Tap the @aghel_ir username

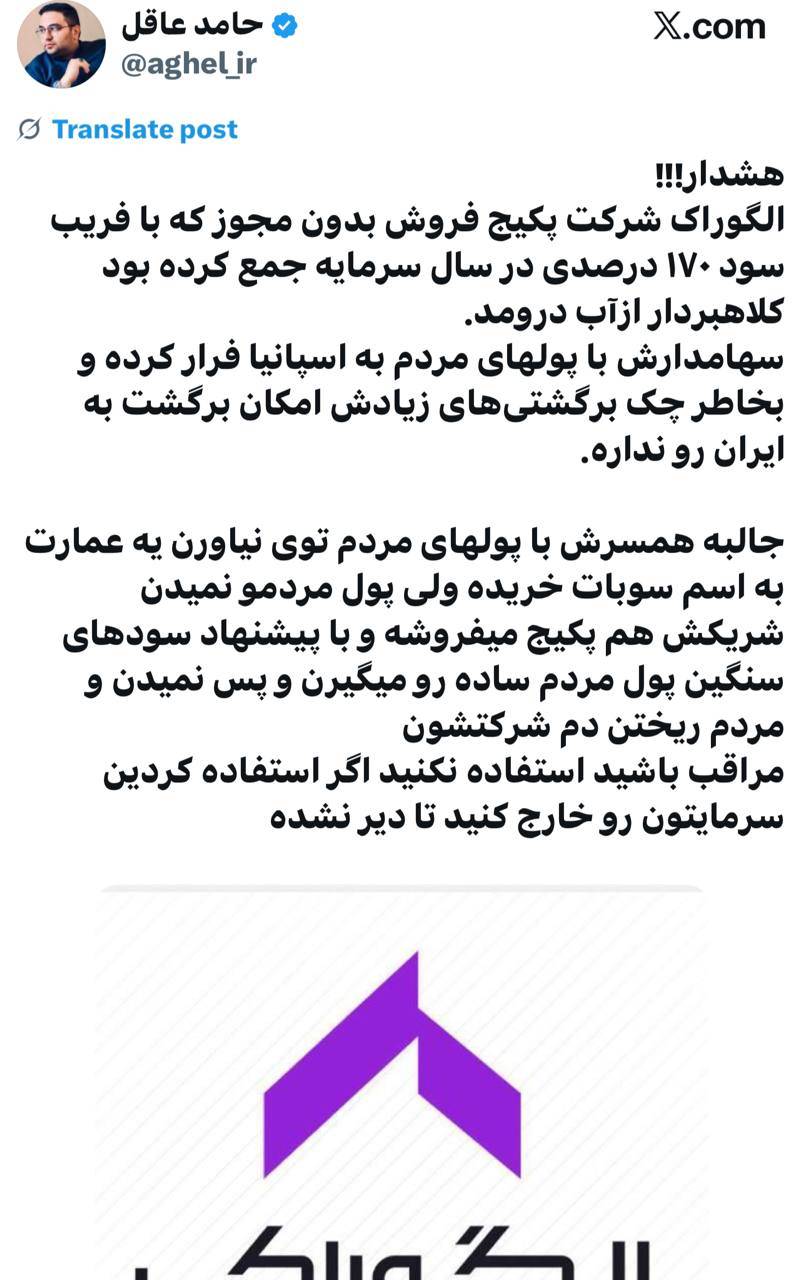189,64
